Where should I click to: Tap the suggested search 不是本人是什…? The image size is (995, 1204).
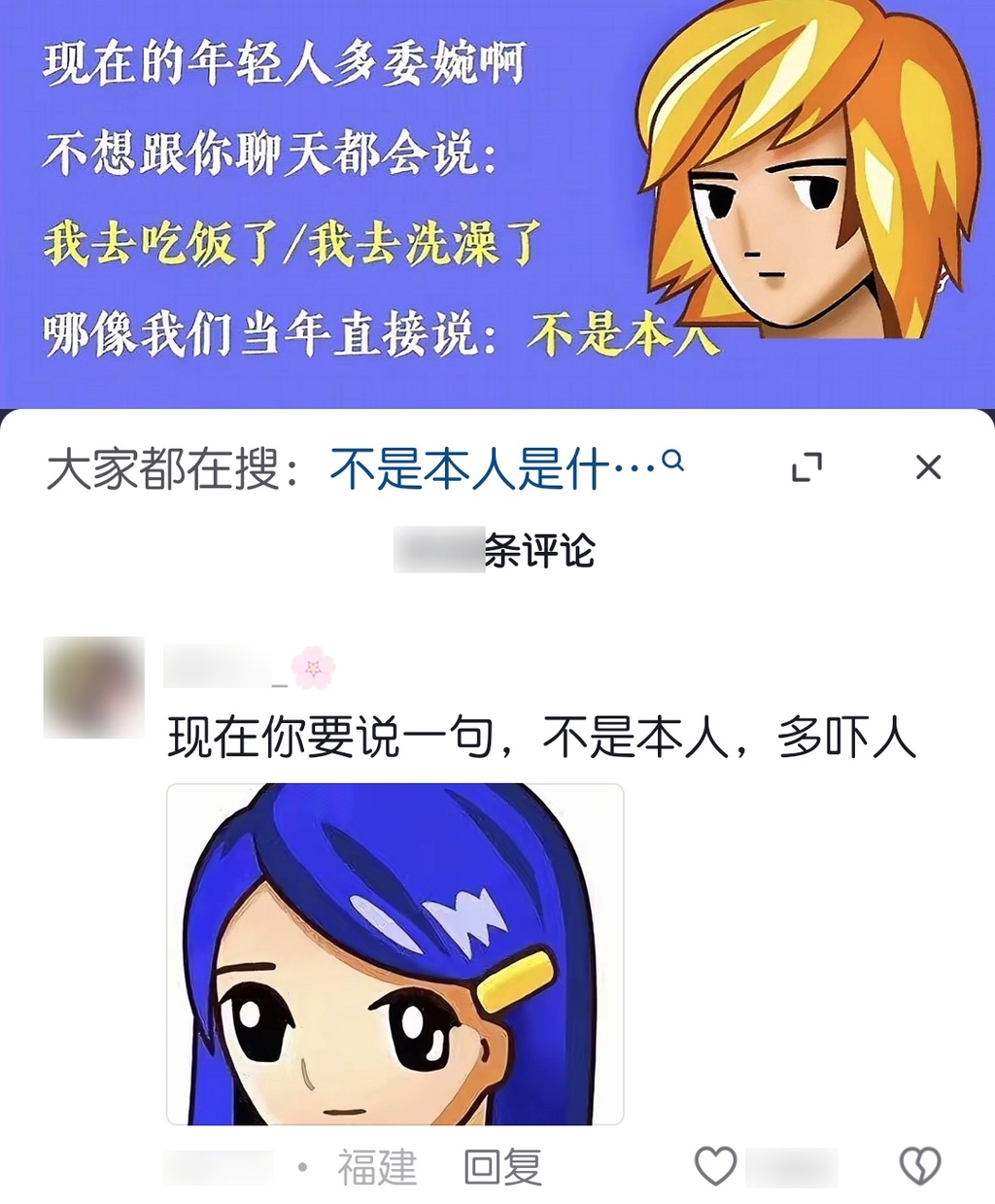click(x=505, y=469)
